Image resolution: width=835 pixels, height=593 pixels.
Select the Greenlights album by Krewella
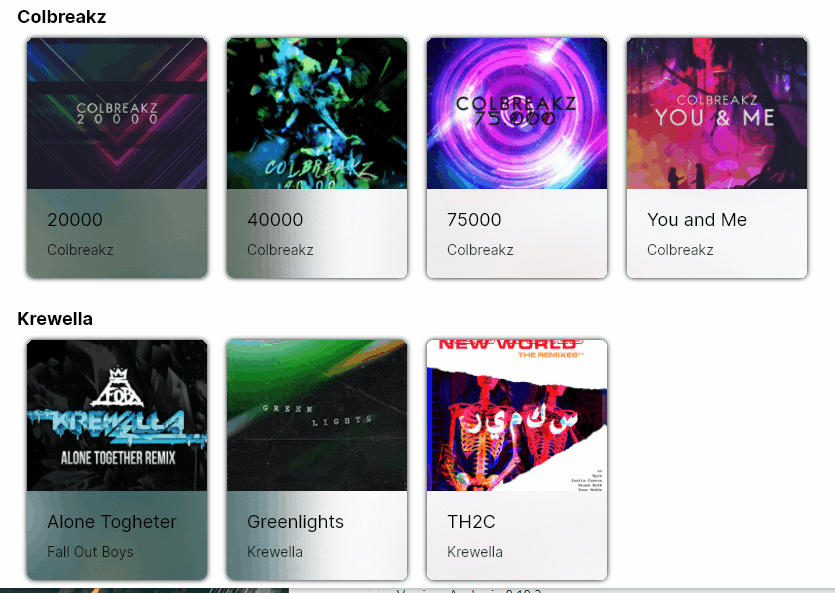coord(316,460)
